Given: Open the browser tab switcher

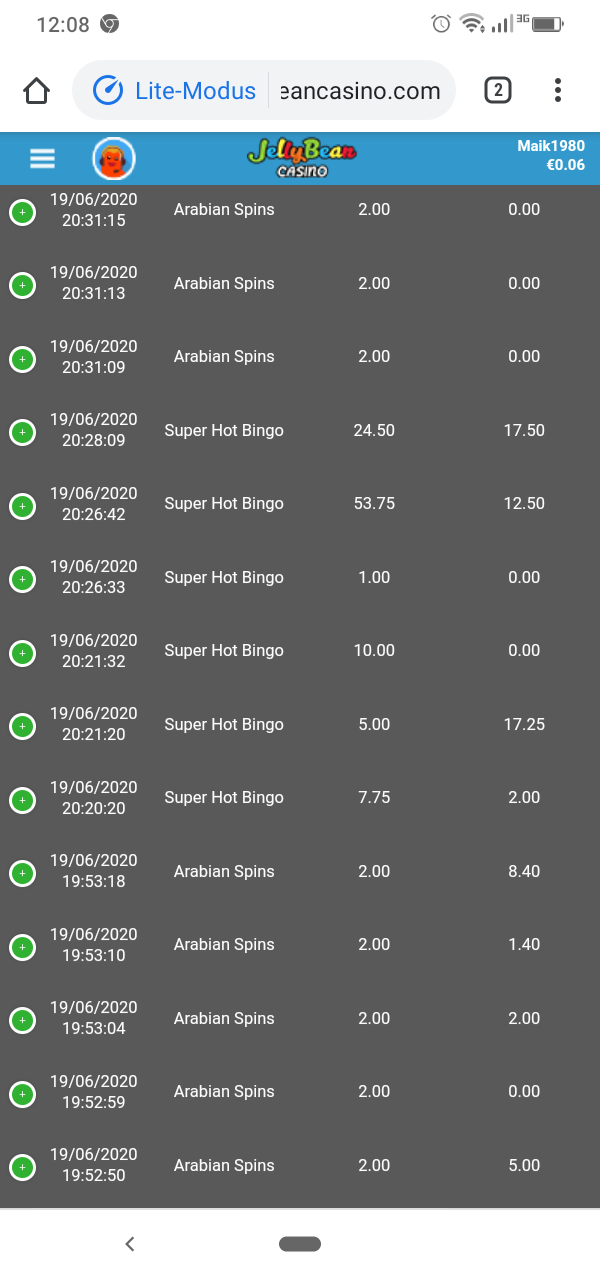Looking at the screenshot, I should 497,91.
